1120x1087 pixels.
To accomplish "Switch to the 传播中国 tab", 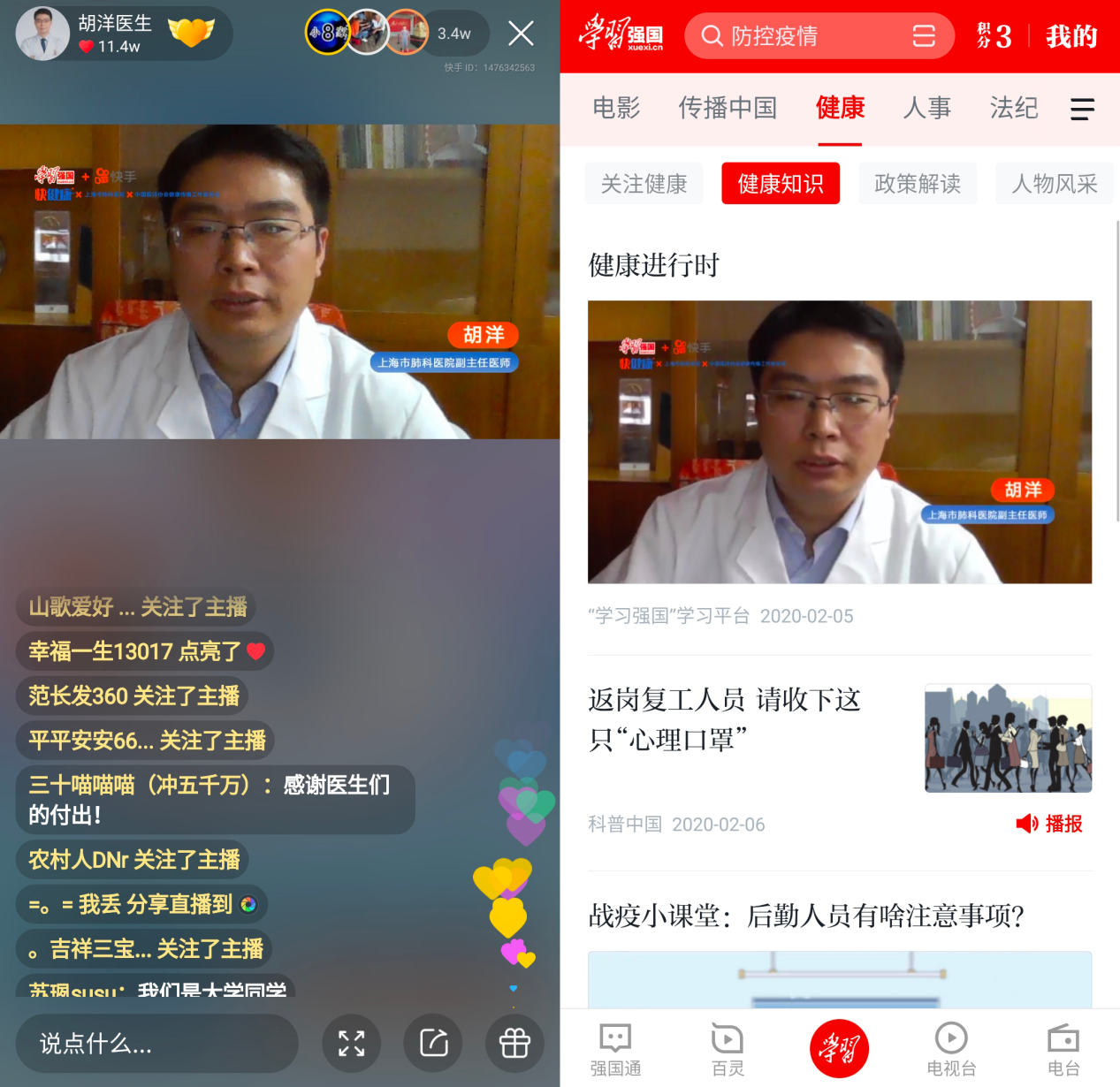I will tap(728, 108).
